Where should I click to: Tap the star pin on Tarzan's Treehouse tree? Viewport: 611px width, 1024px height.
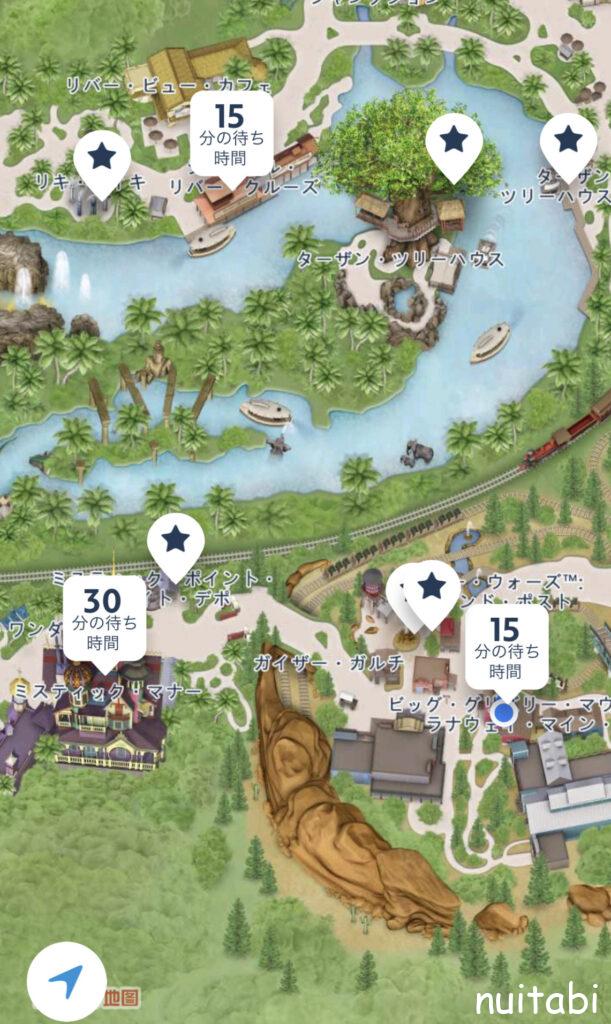[x=453, y=142]
